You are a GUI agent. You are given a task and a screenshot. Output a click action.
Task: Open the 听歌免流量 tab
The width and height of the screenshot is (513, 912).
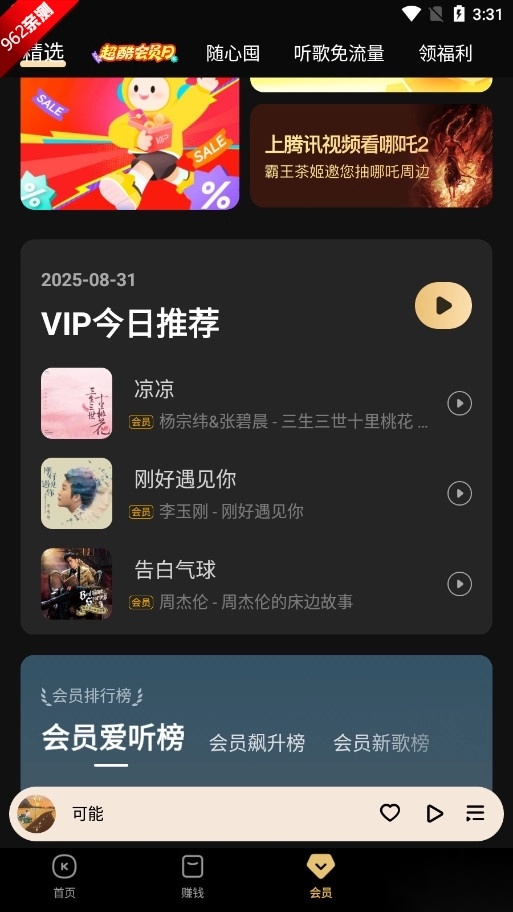click(339, 54)
